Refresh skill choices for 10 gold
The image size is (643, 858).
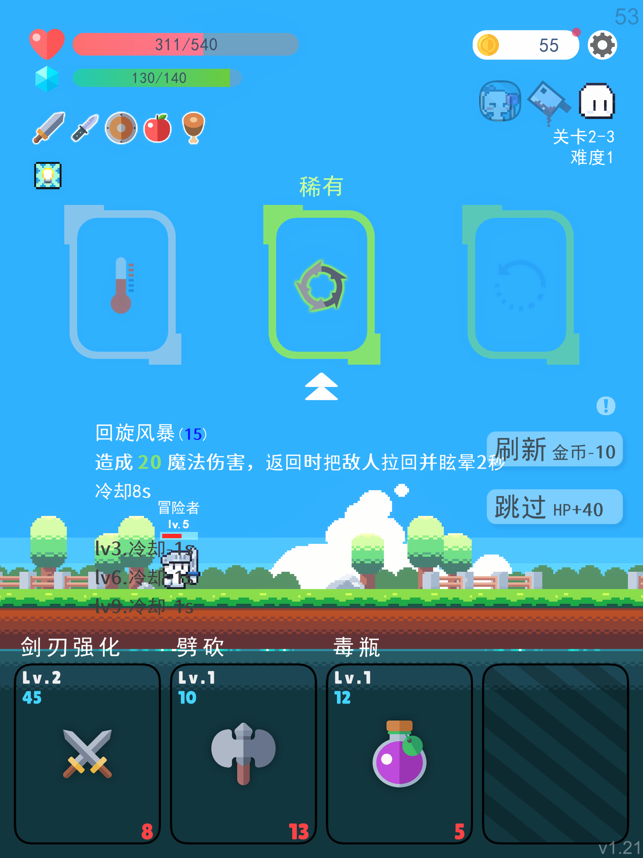pos(555,450)
